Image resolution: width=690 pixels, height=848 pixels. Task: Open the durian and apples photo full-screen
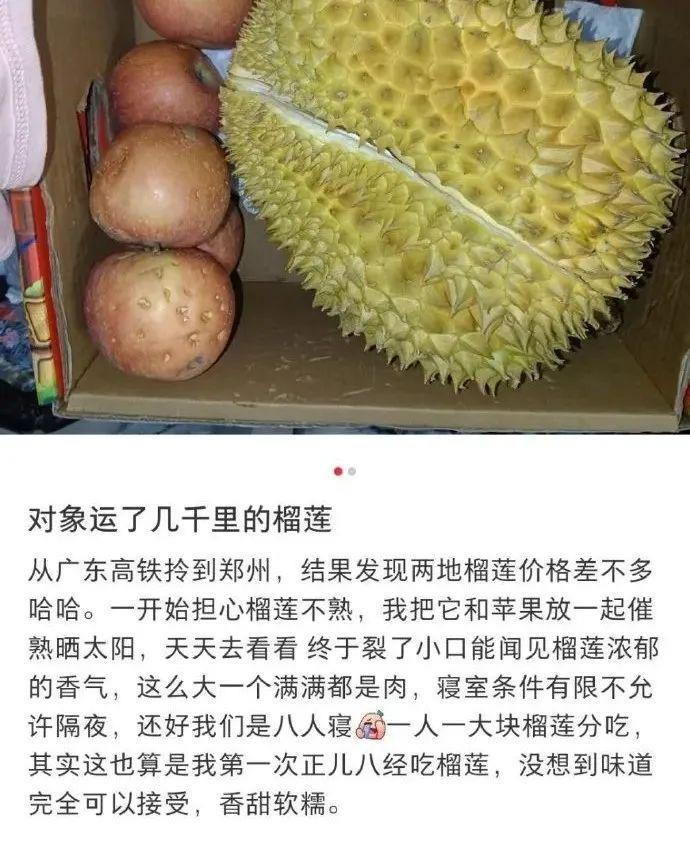point(345,215)
